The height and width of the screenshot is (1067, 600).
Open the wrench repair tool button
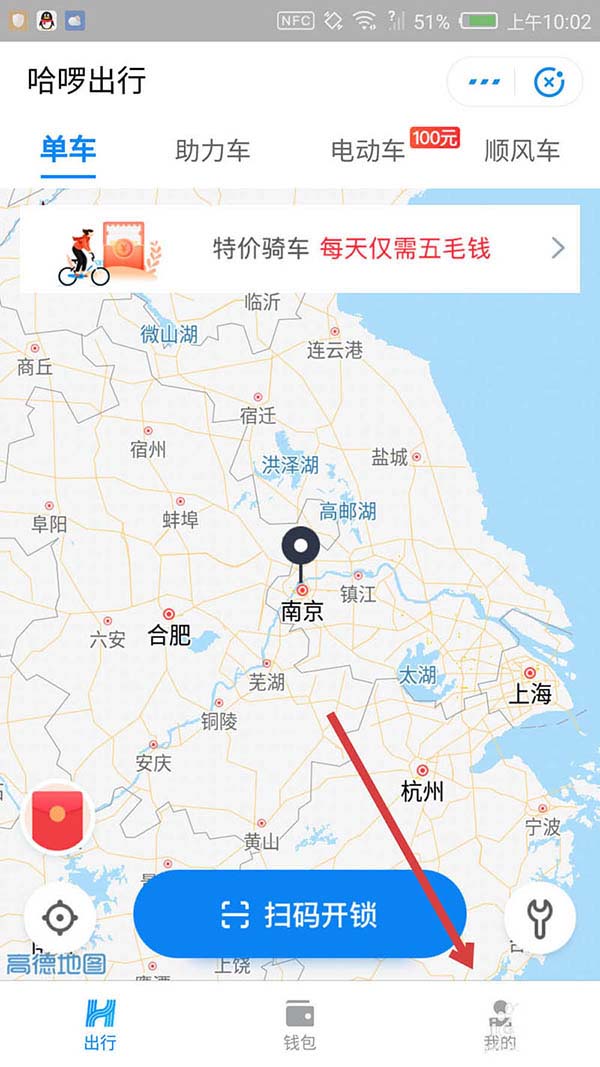point(540,916)
